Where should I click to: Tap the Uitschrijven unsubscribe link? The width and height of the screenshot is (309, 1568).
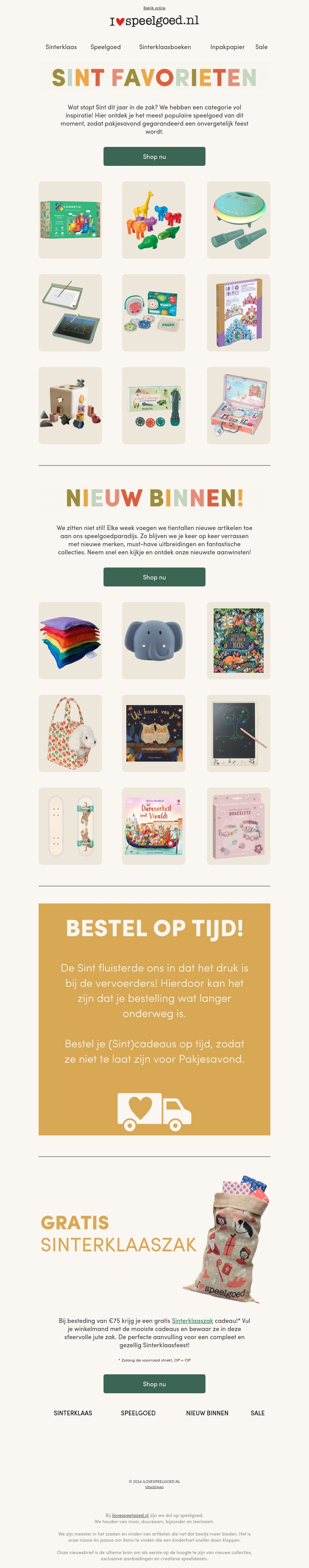point(154,1487)
